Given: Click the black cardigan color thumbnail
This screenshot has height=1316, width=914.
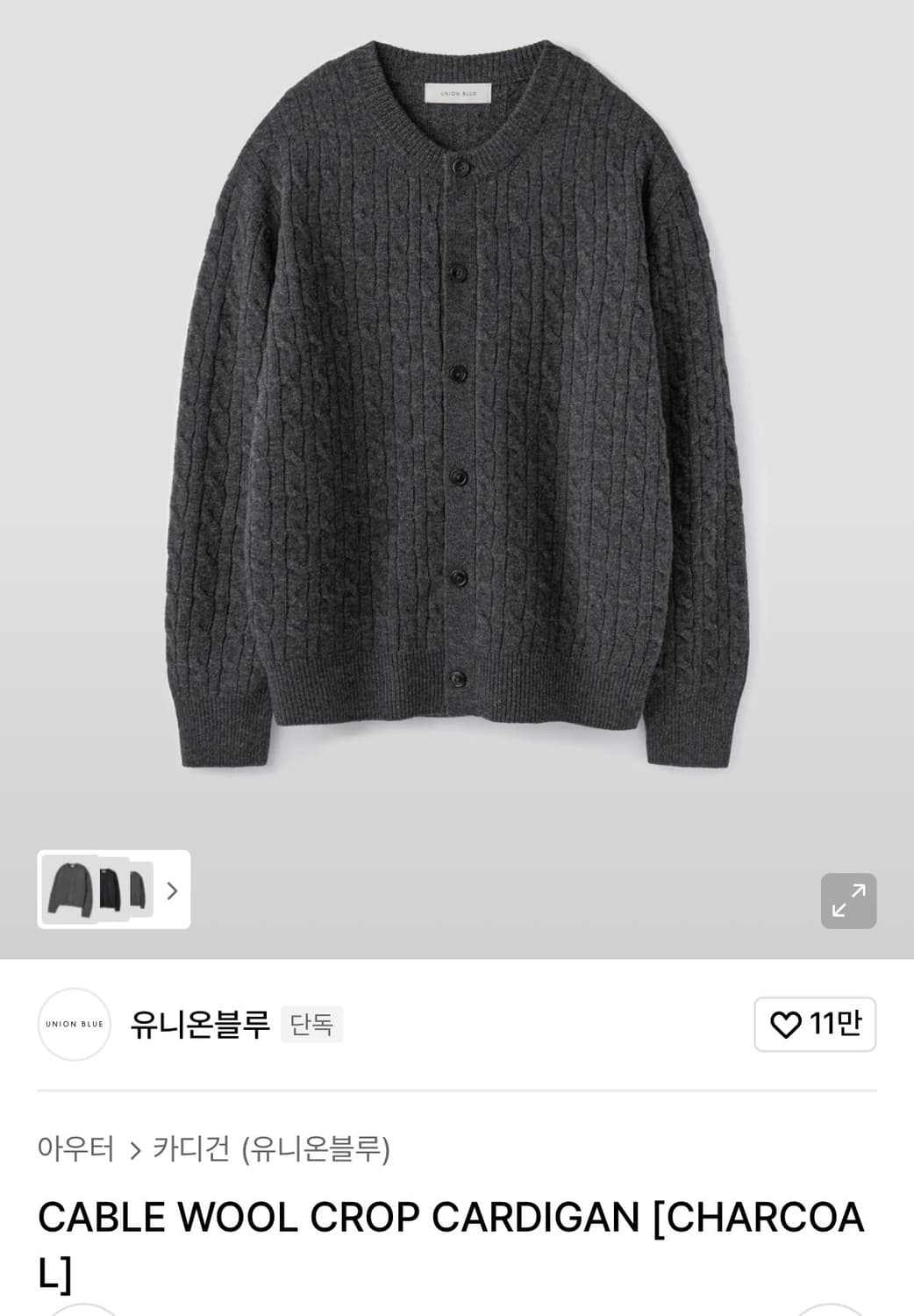Looking at the screenshot, I should pyautogui.click(x=108, y=888).
